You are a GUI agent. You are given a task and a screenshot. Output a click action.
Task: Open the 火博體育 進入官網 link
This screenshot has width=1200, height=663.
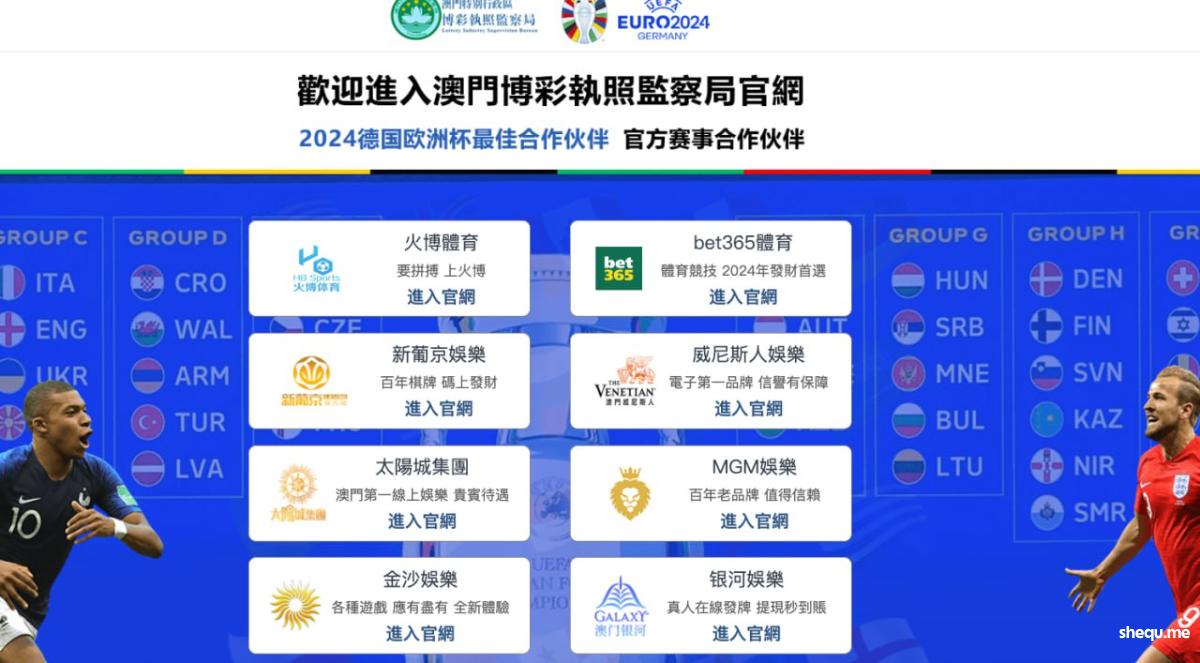click(x=441, y=297)
